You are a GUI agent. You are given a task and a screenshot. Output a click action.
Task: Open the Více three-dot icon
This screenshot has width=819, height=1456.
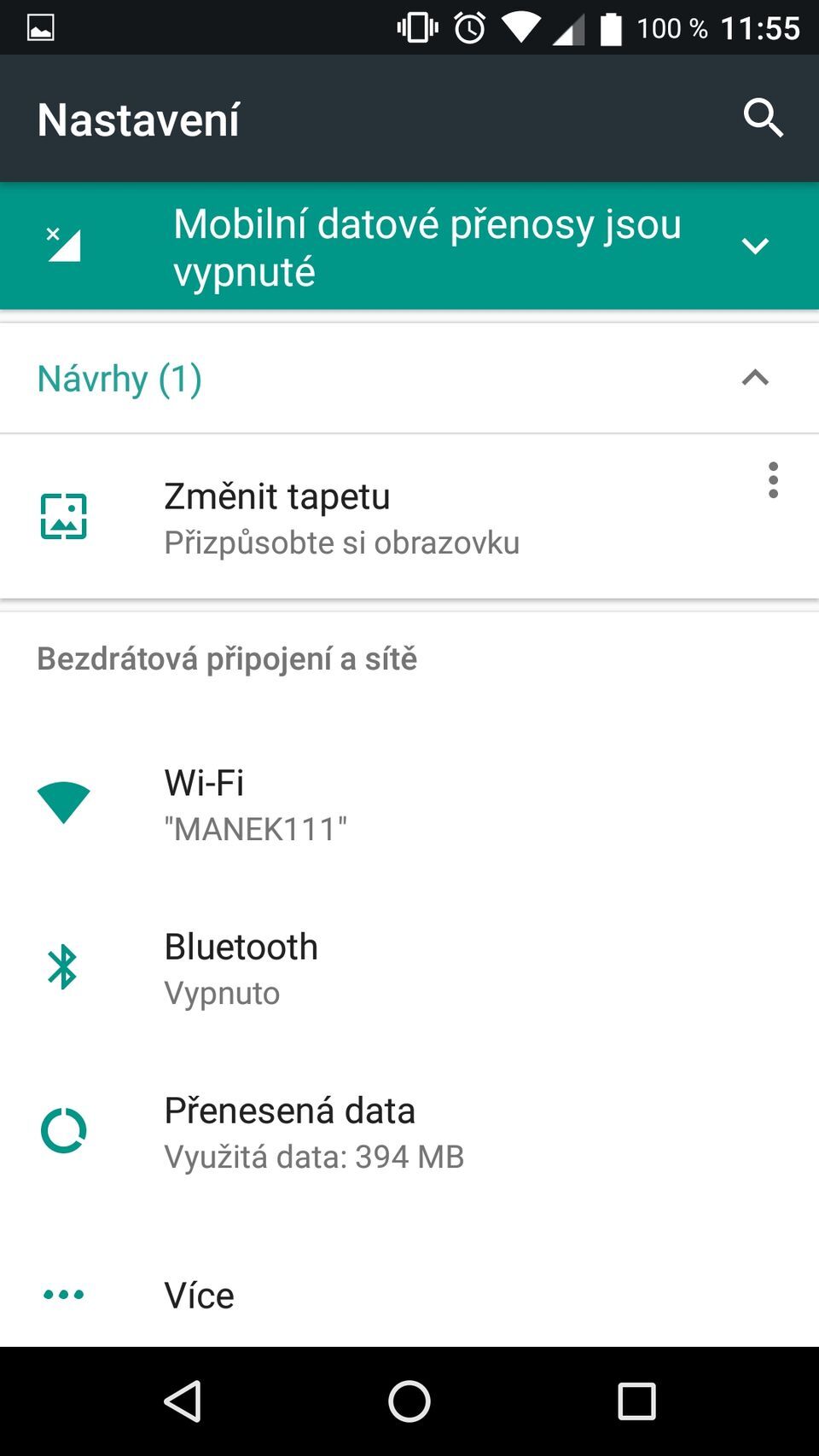[x=62, y=1293]
